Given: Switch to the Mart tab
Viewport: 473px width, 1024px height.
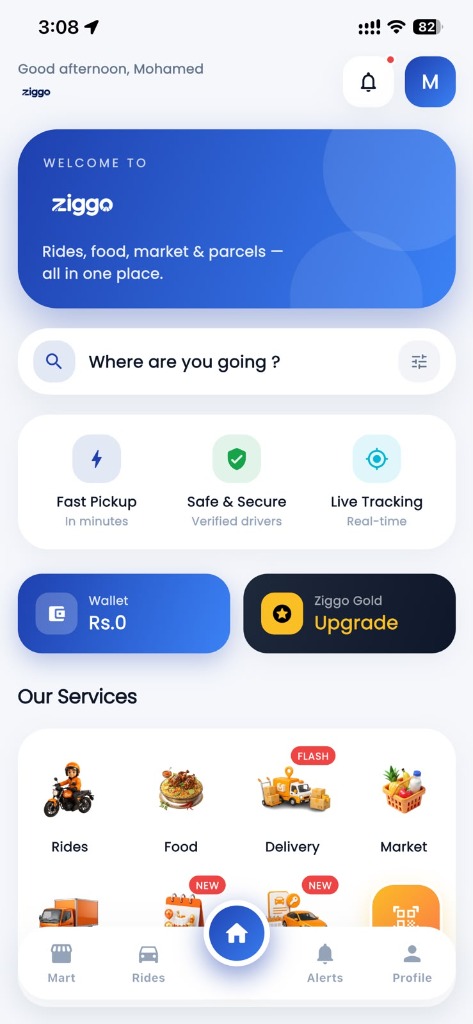Looking at the screenshot, I should point(61,963).
